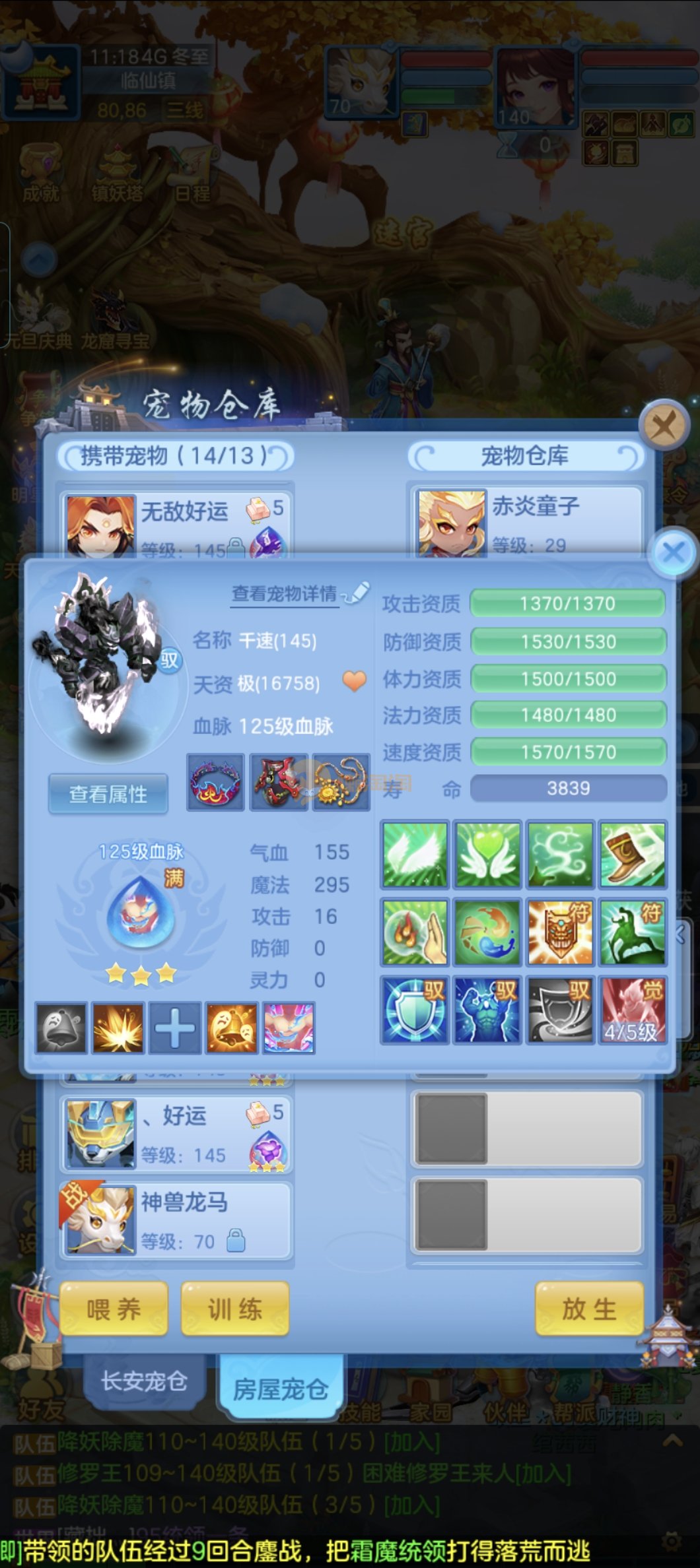Close the pet warehouse window
Screen dimensions: 700x1568
664,426
